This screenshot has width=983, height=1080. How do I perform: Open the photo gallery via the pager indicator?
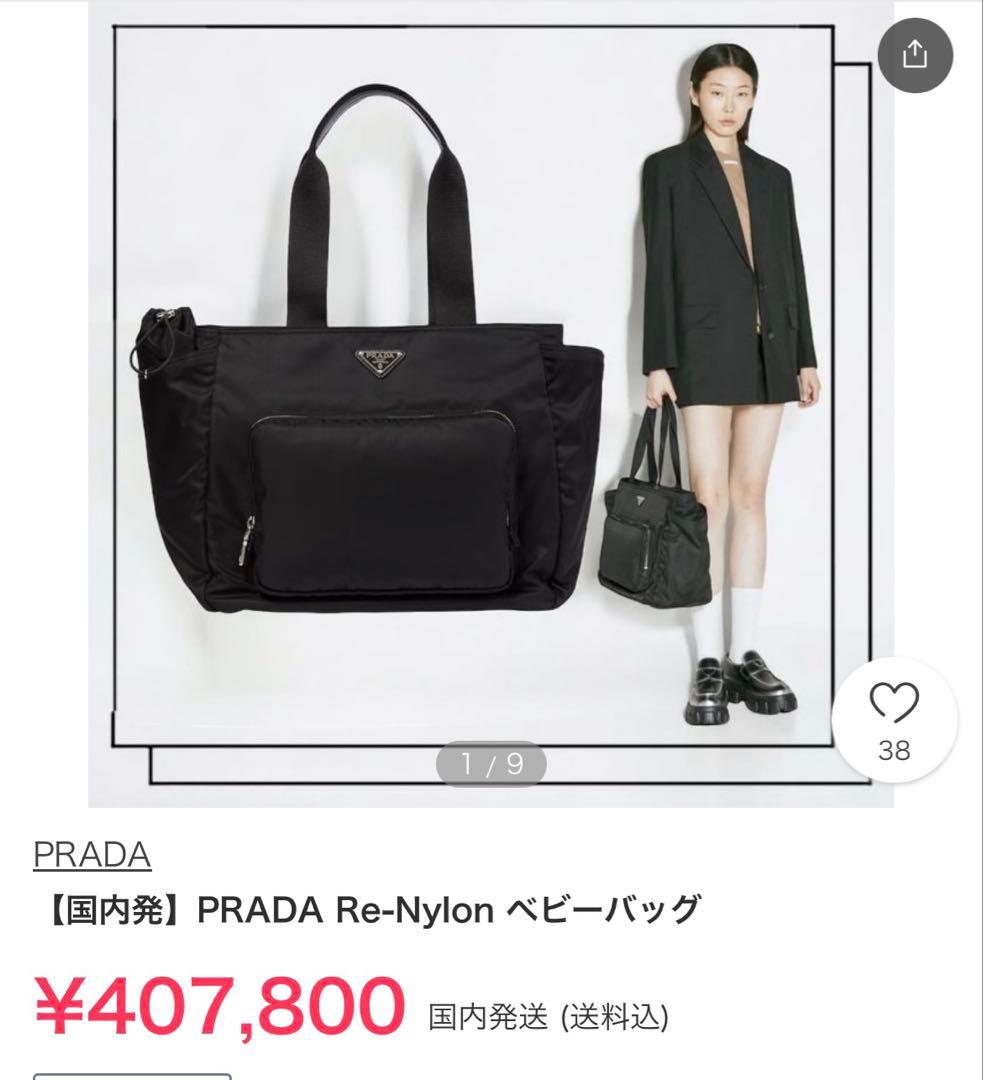click(x=490, y=762)
